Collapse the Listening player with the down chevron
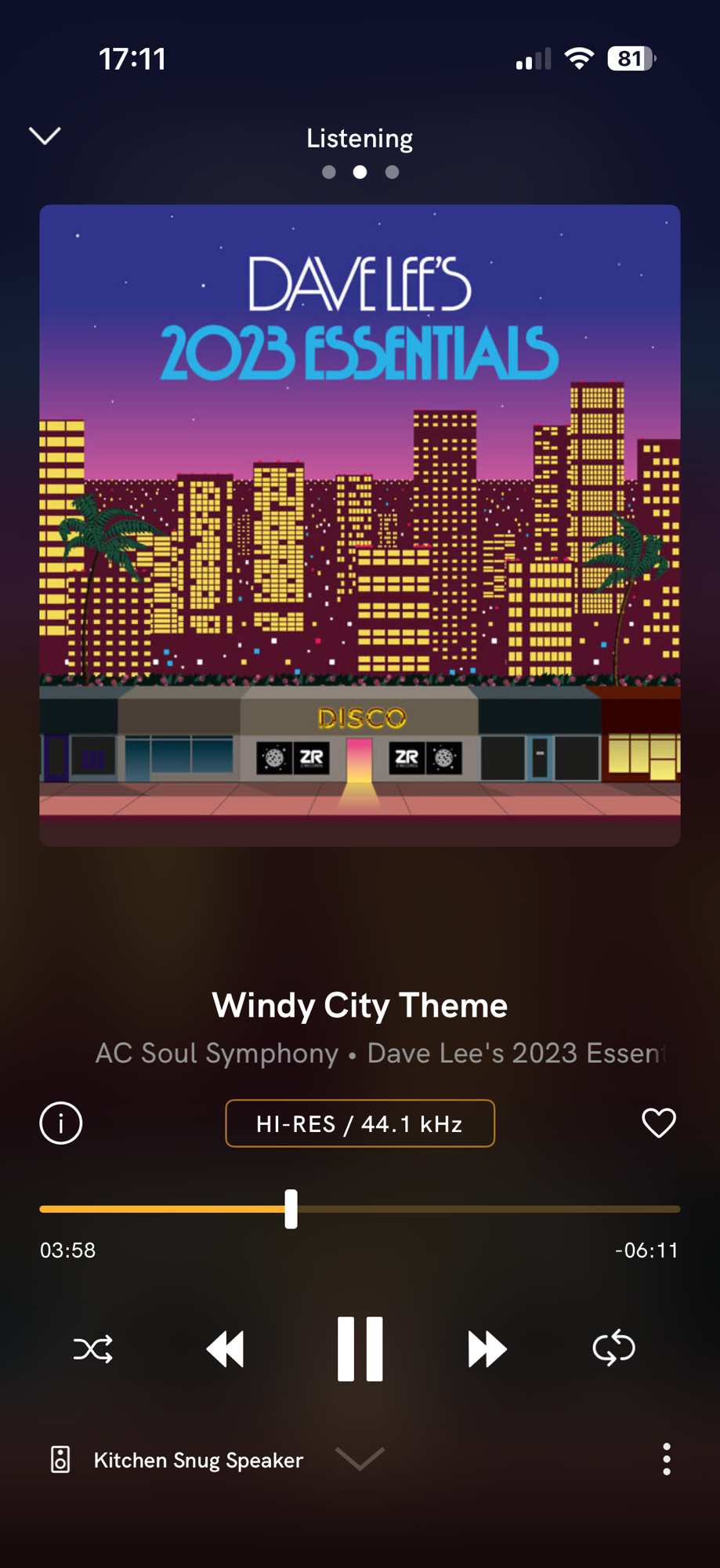 (45, 136)
